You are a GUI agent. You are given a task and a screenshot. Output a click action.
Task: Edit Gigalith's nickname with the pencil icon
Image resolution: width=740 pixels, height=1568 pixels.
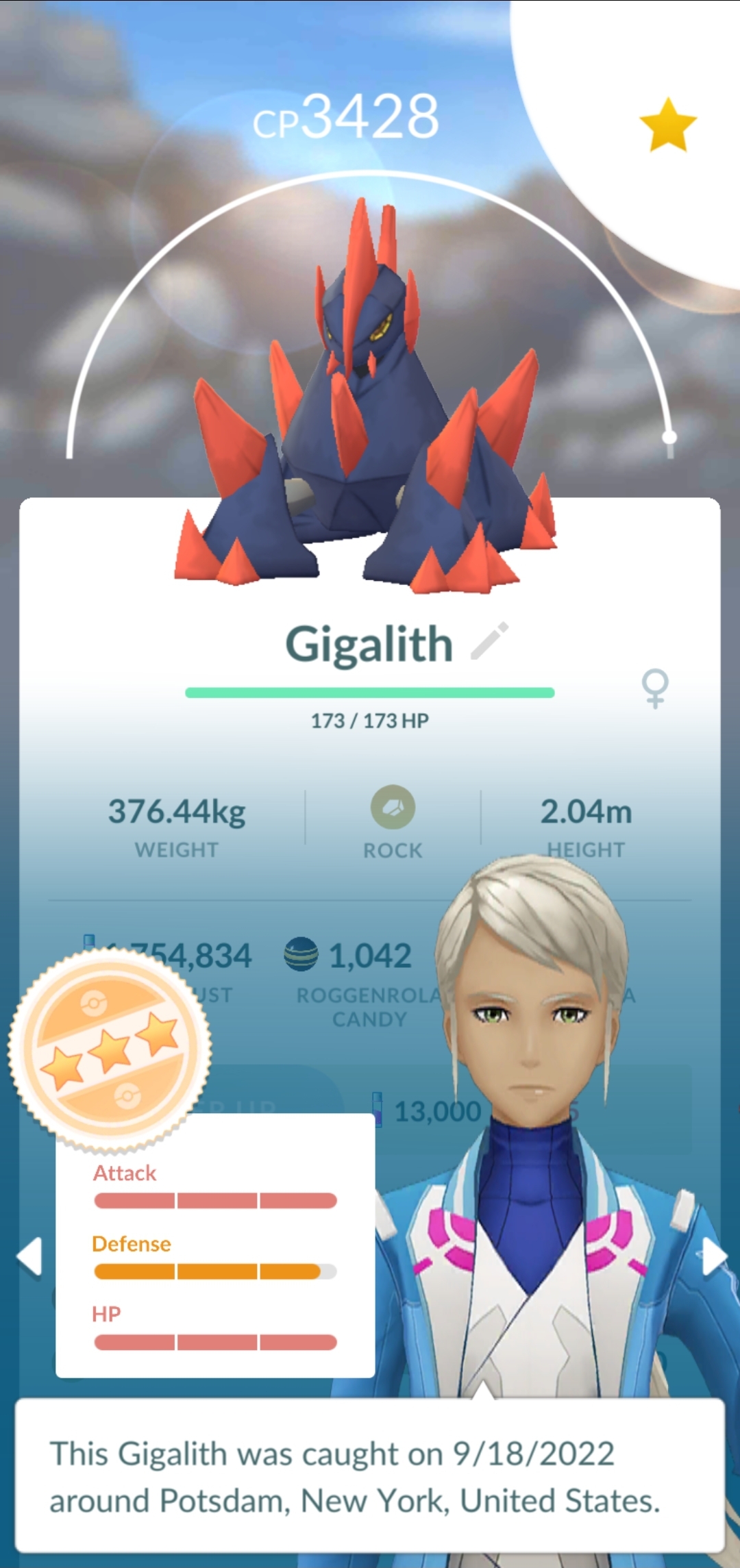tap(489, 641)
